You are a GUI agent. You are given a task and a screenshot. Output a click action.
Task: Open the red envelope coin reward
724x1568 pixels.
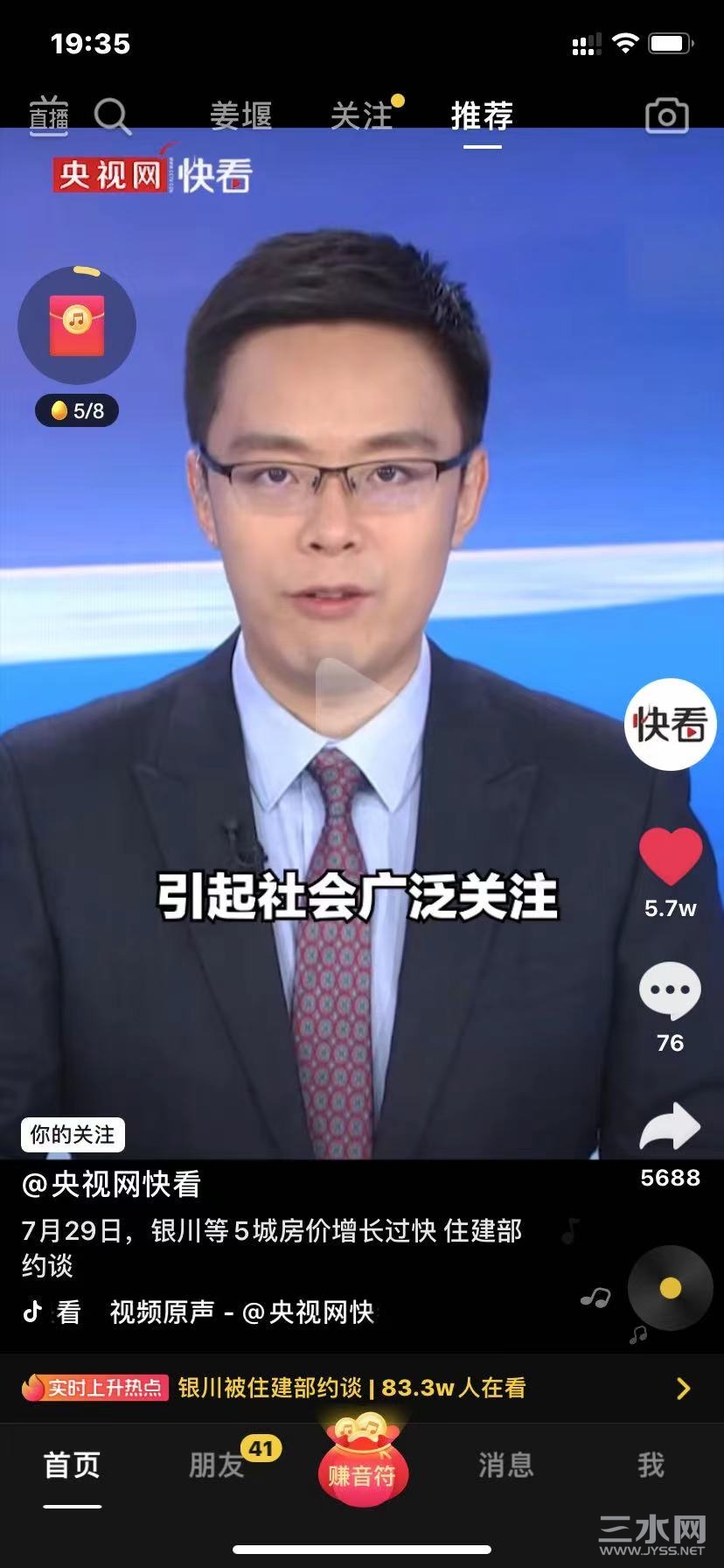[77, 325]
